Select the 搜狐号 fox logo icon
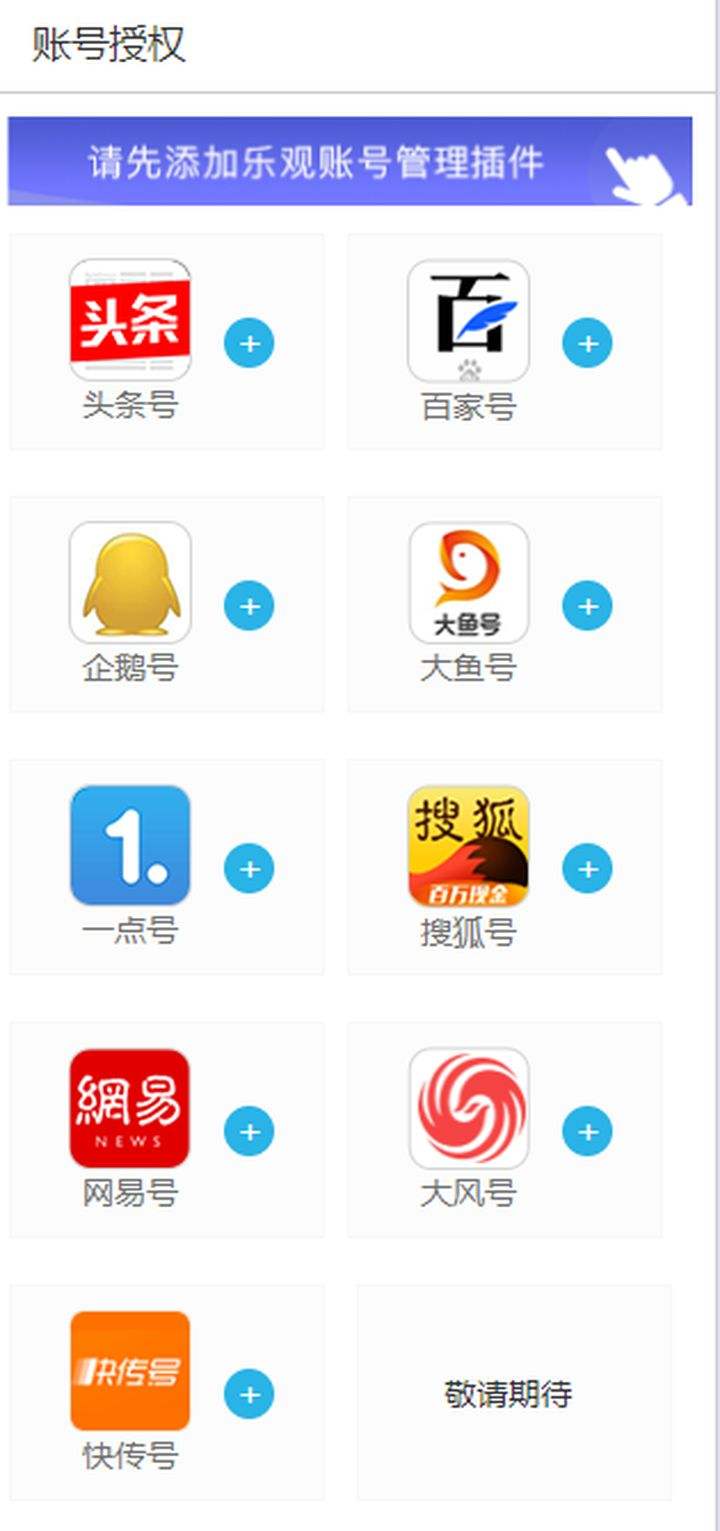Viewport: 720px width, 1531px height. (x=467, y=845)
